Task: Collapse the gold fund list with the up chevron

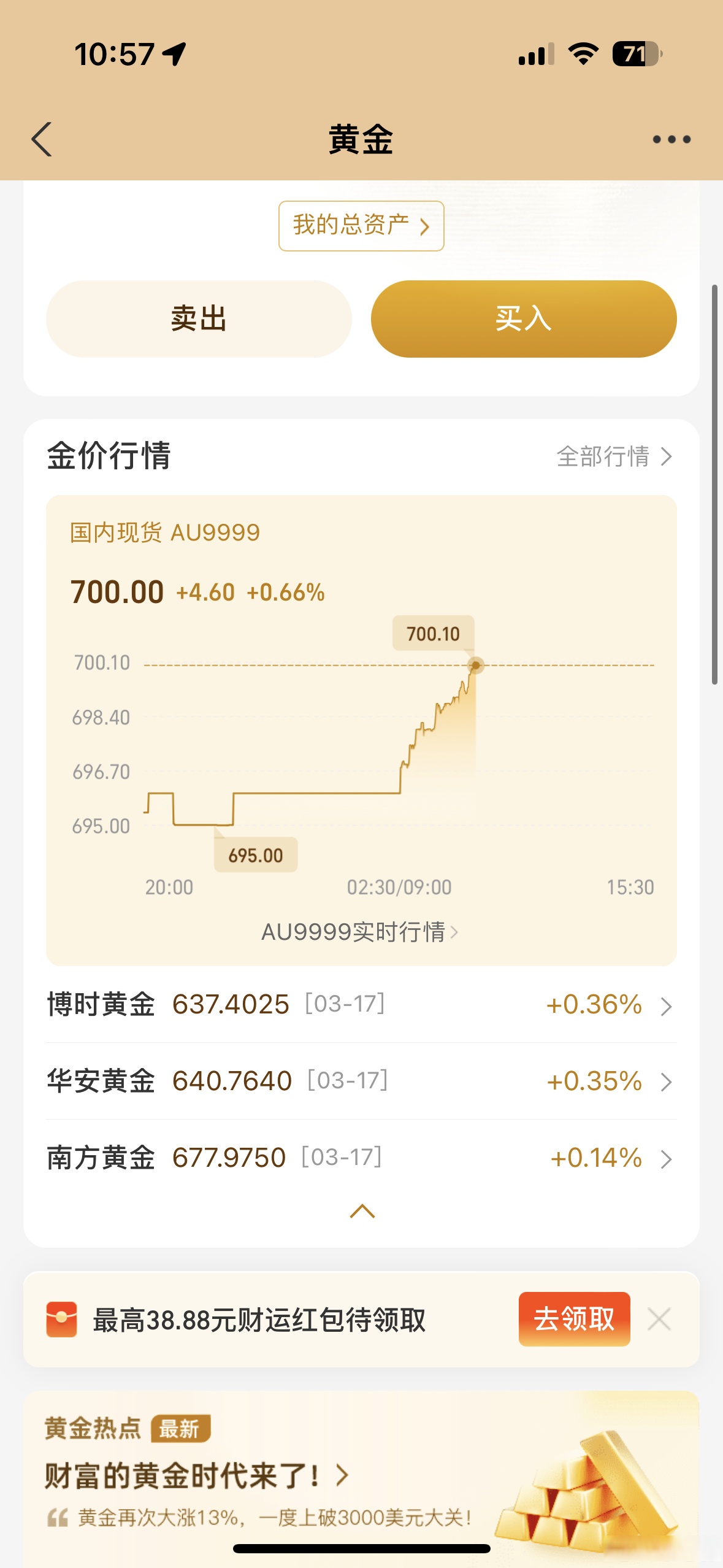Action: click(361, 1210)
